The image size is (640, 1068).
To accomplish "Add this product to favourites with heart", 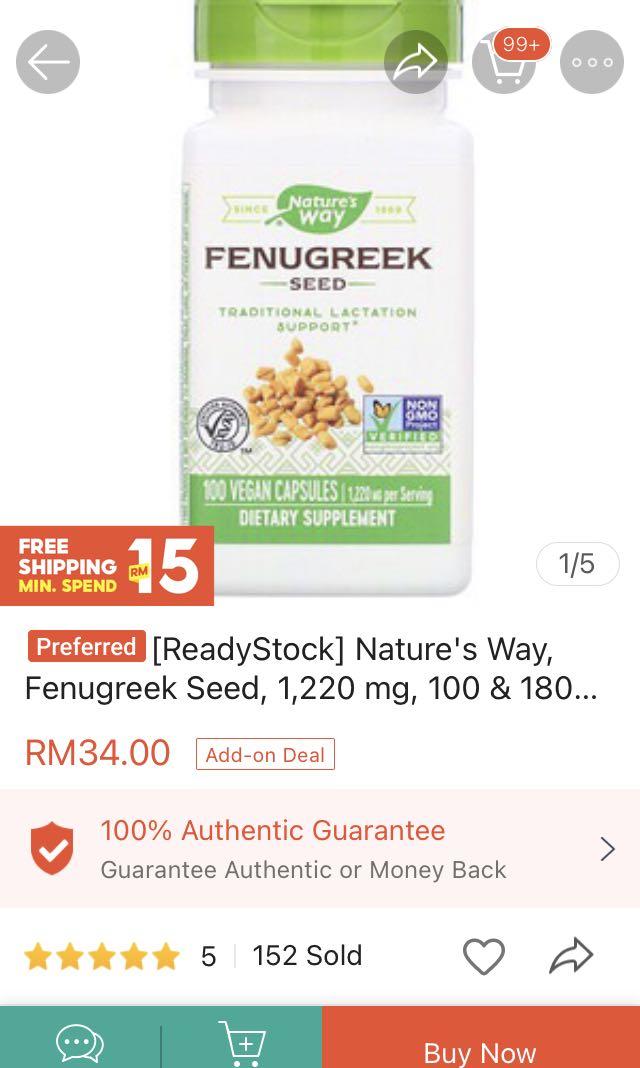I will [484, 956].
